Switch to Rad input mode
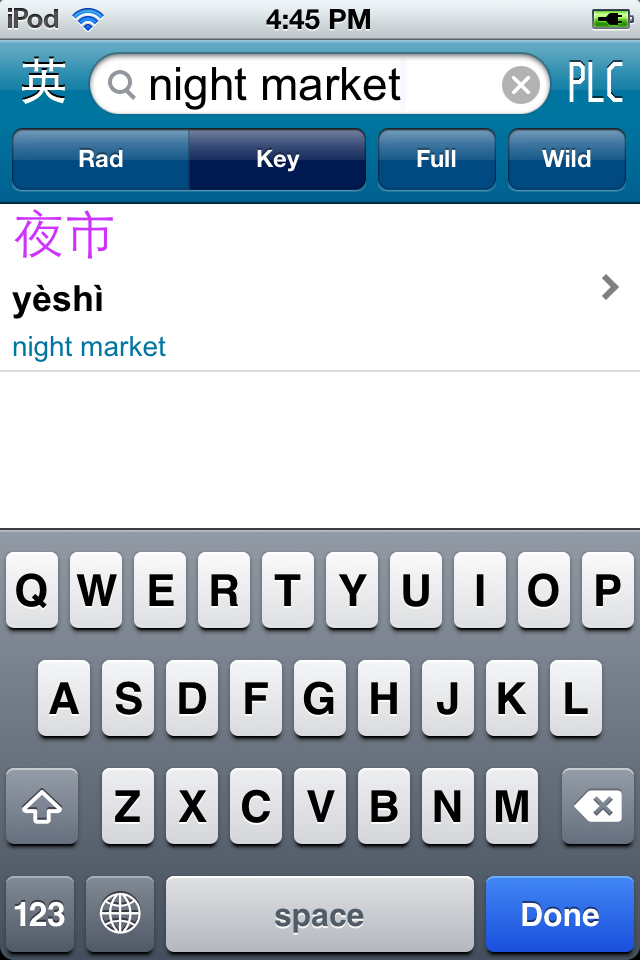Image resolution: width=640 pixels, height=960 pixels. 100,159
